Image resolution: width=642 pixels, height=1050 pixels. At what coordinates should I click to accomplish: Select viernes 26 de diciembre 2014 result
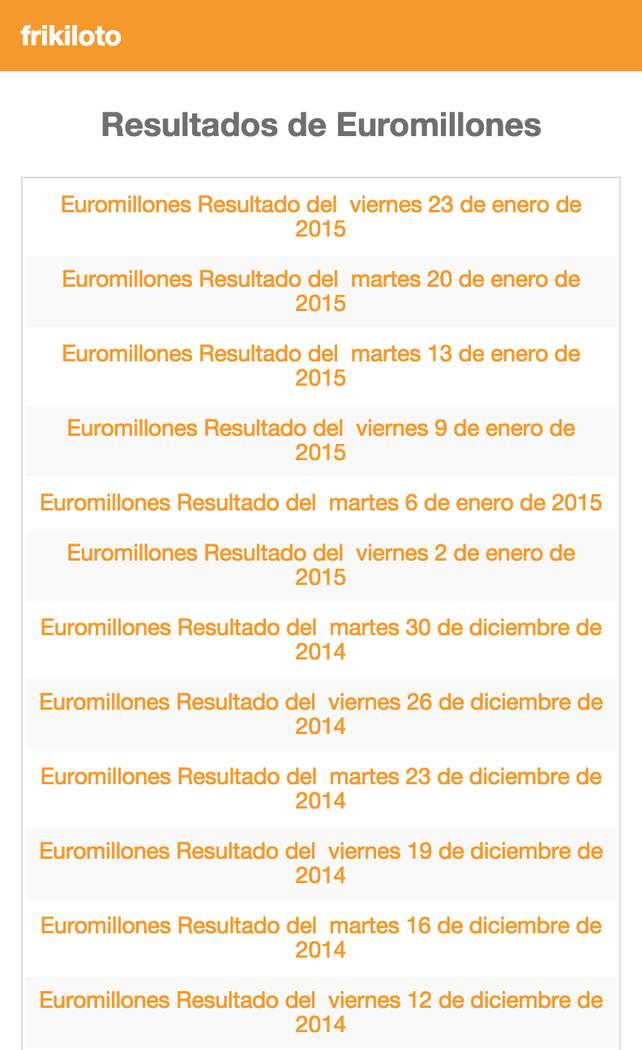321,714
